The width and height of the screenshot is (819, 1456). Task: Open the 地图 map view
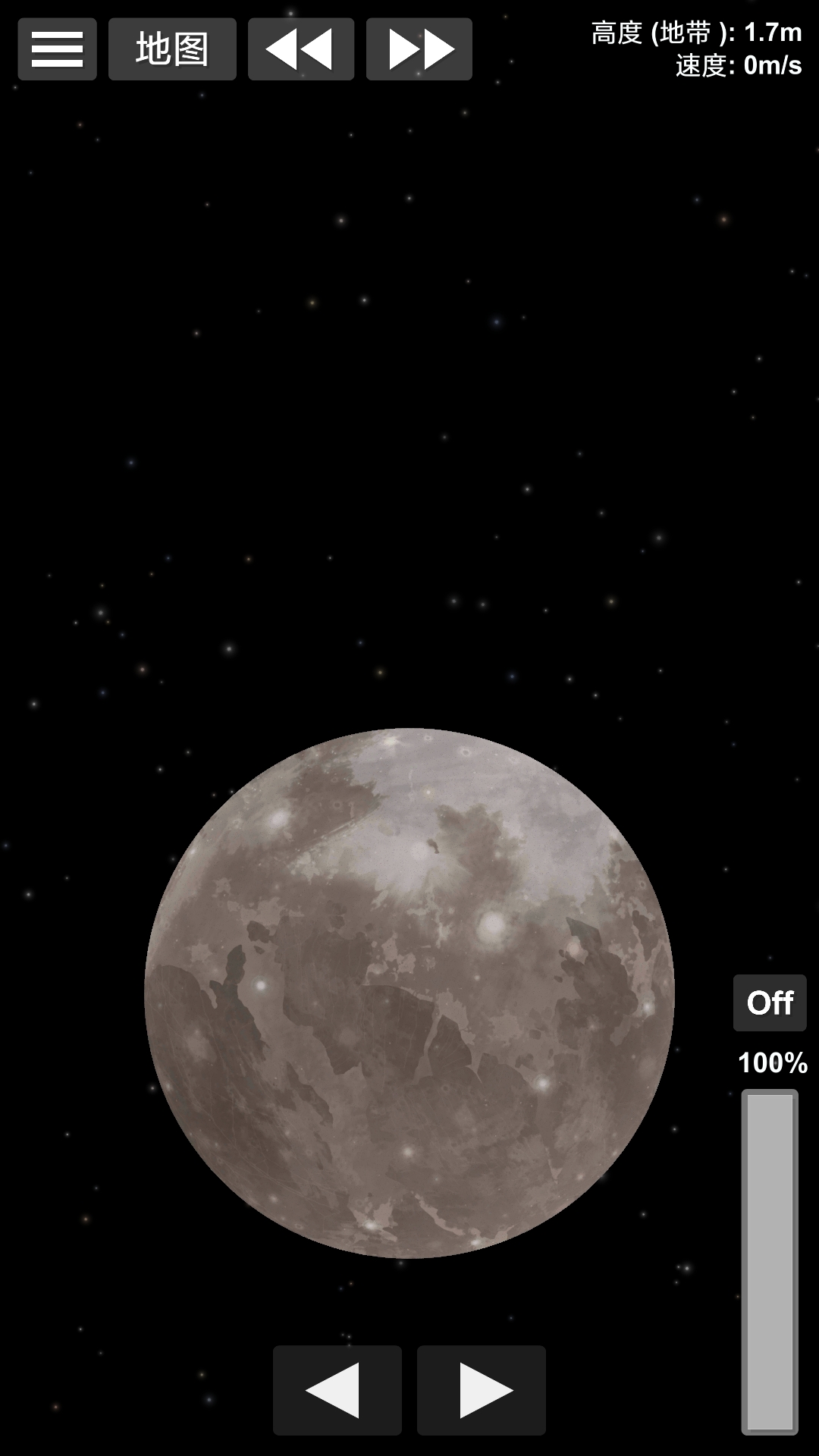point(172,49)
